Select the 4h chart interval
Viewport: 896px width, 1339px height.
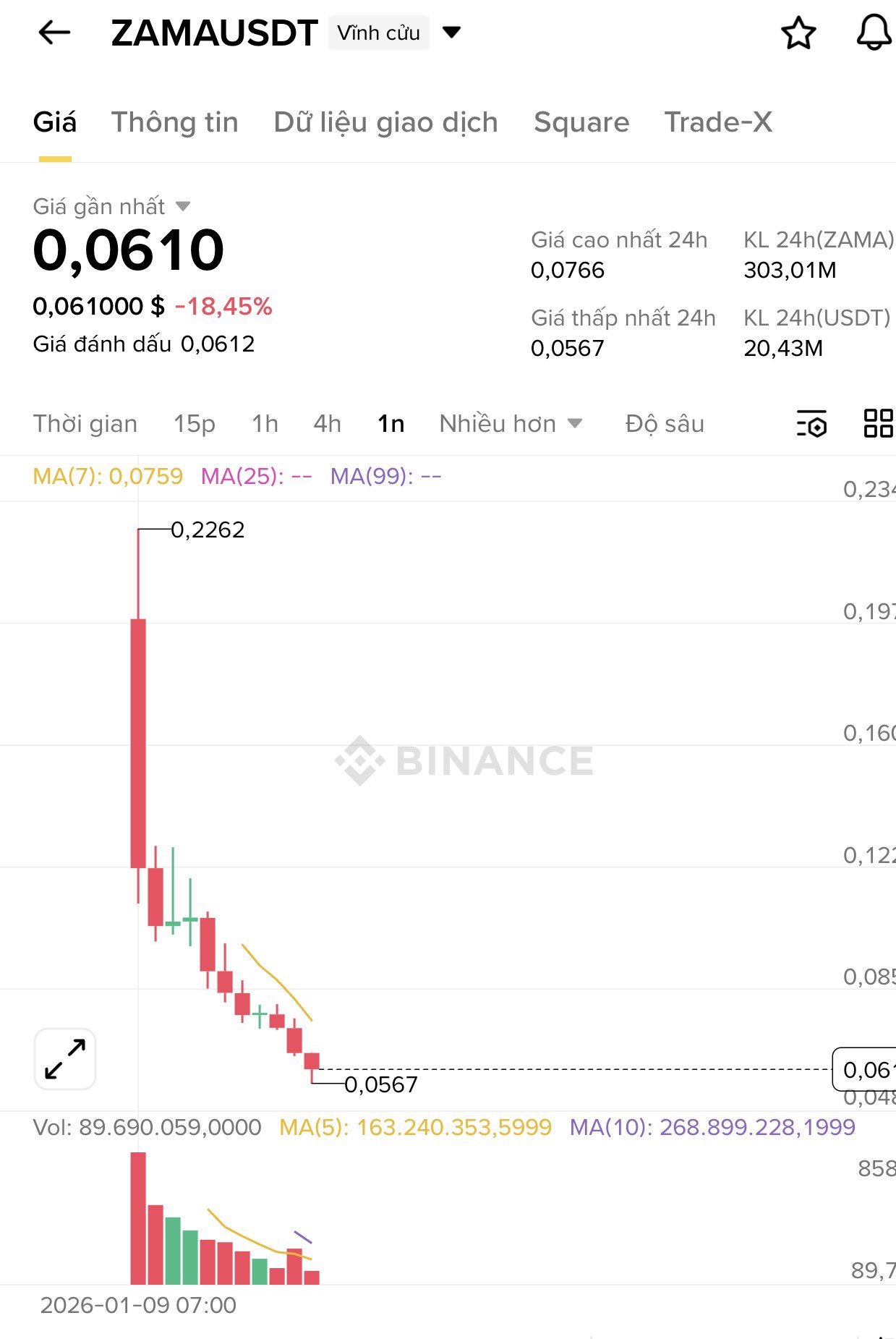[x=327, y=424]
